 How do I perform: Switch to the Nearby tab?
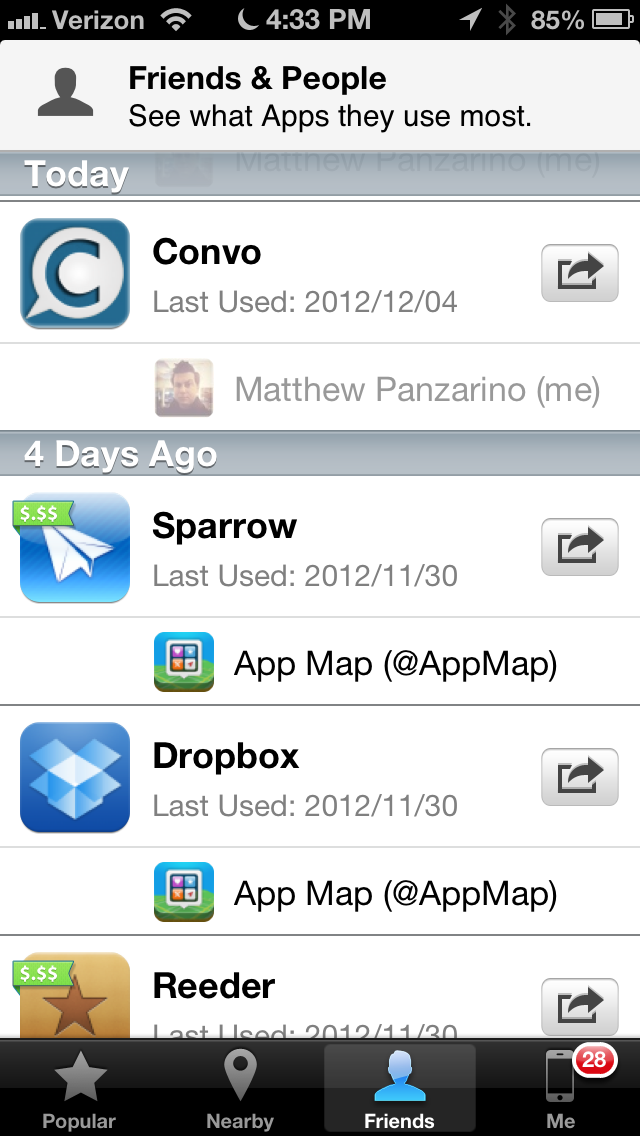click(x=240, y=1089)
